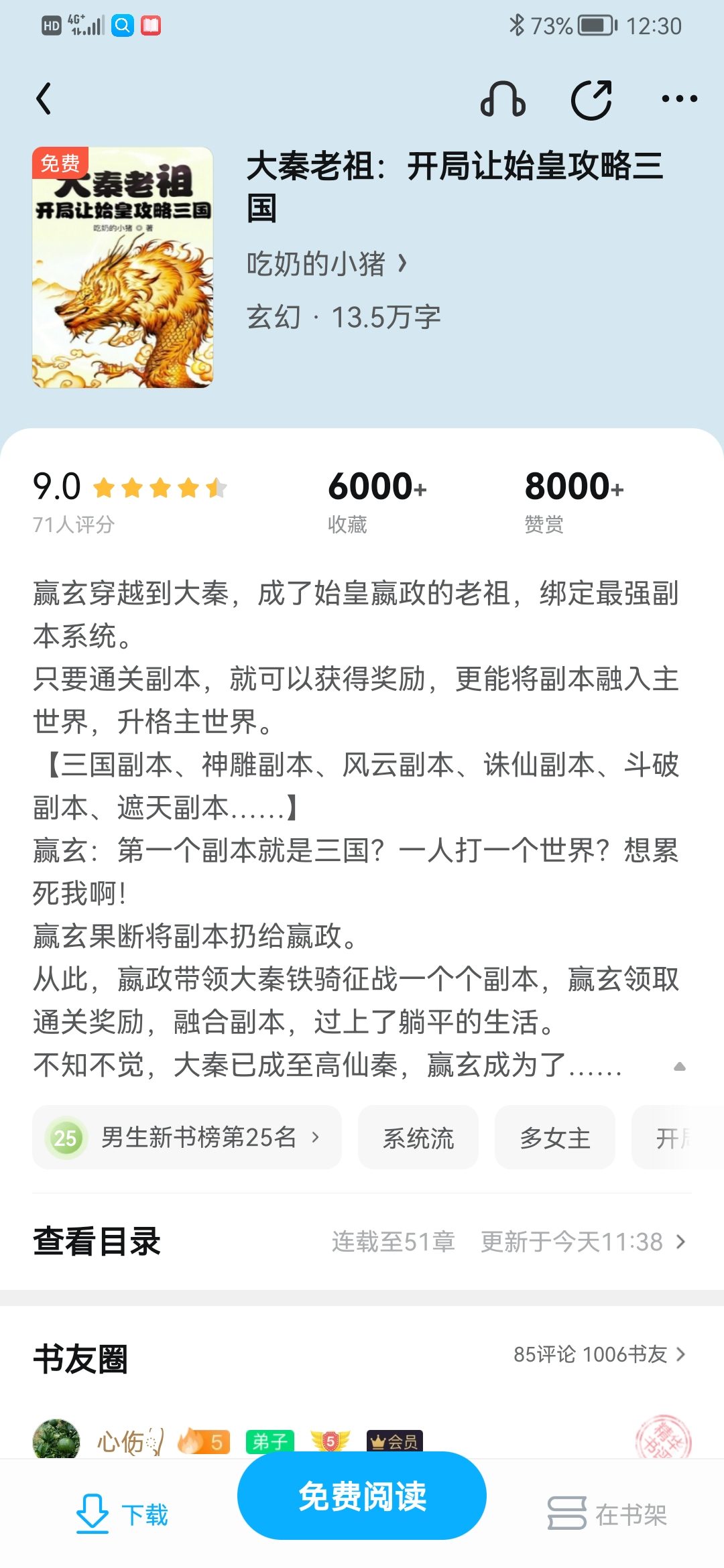Download the book via 下载
Viewport: 724px width, 1568px height.
pyautogui.click(x=122, y=1514)
